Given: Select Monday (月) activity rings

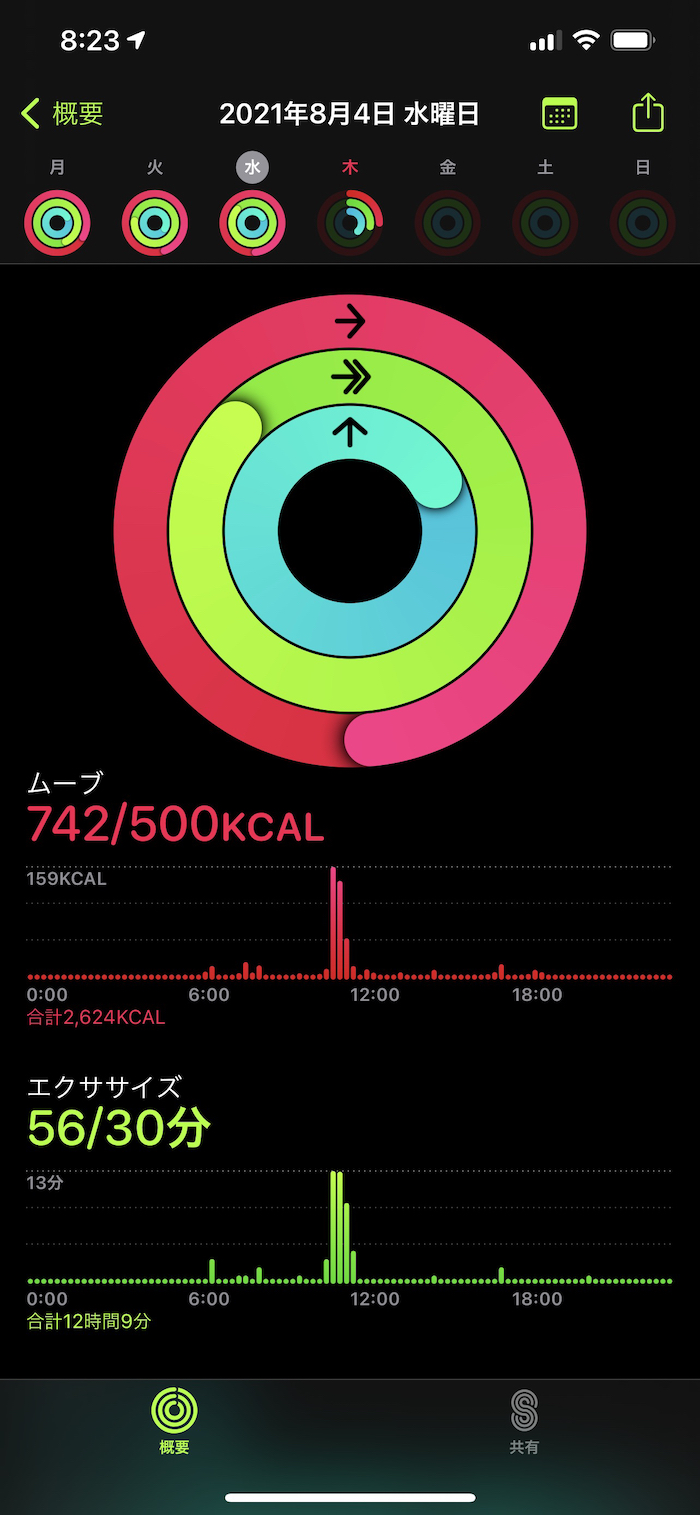Looking at the screenshot, I should point(58,222).
